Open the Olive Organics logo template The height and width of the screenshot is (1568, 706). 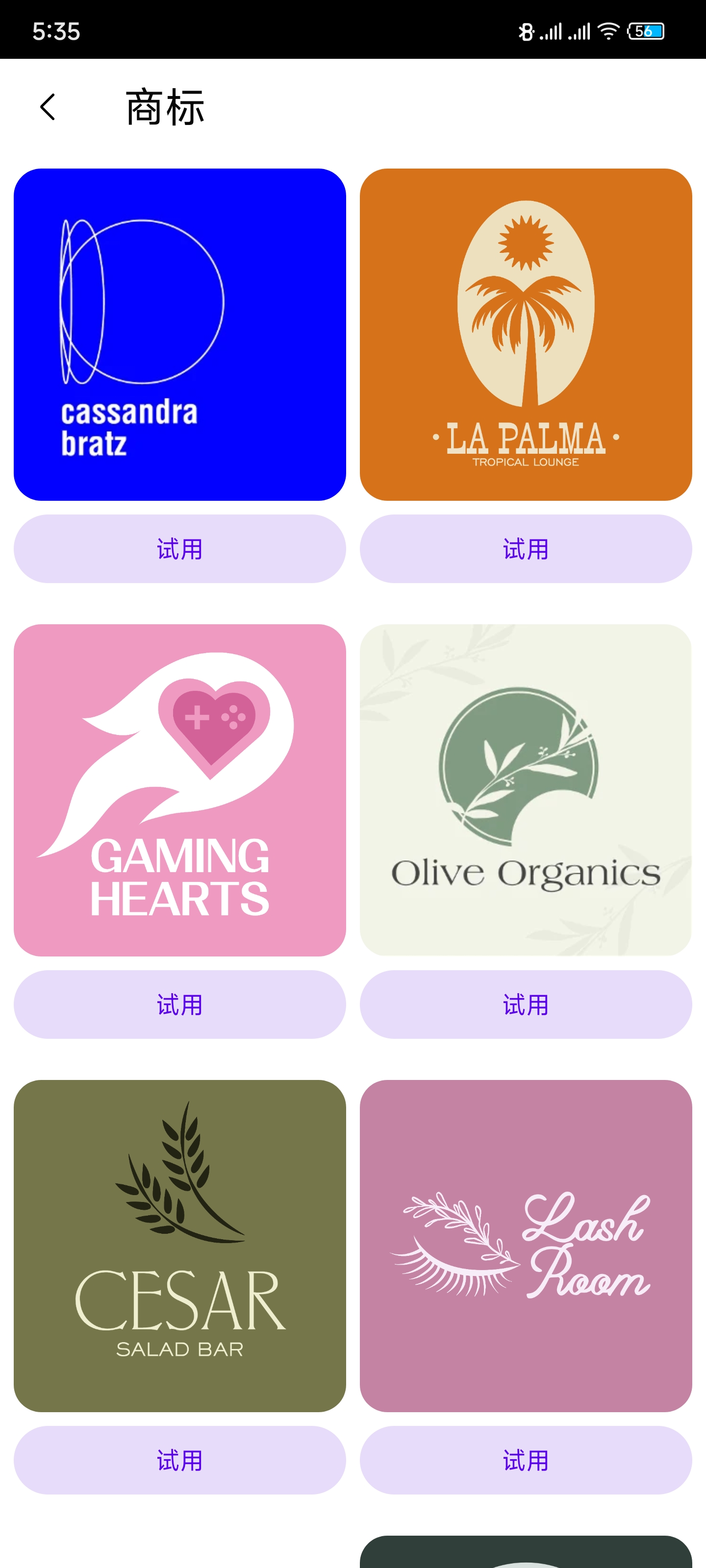526,789
